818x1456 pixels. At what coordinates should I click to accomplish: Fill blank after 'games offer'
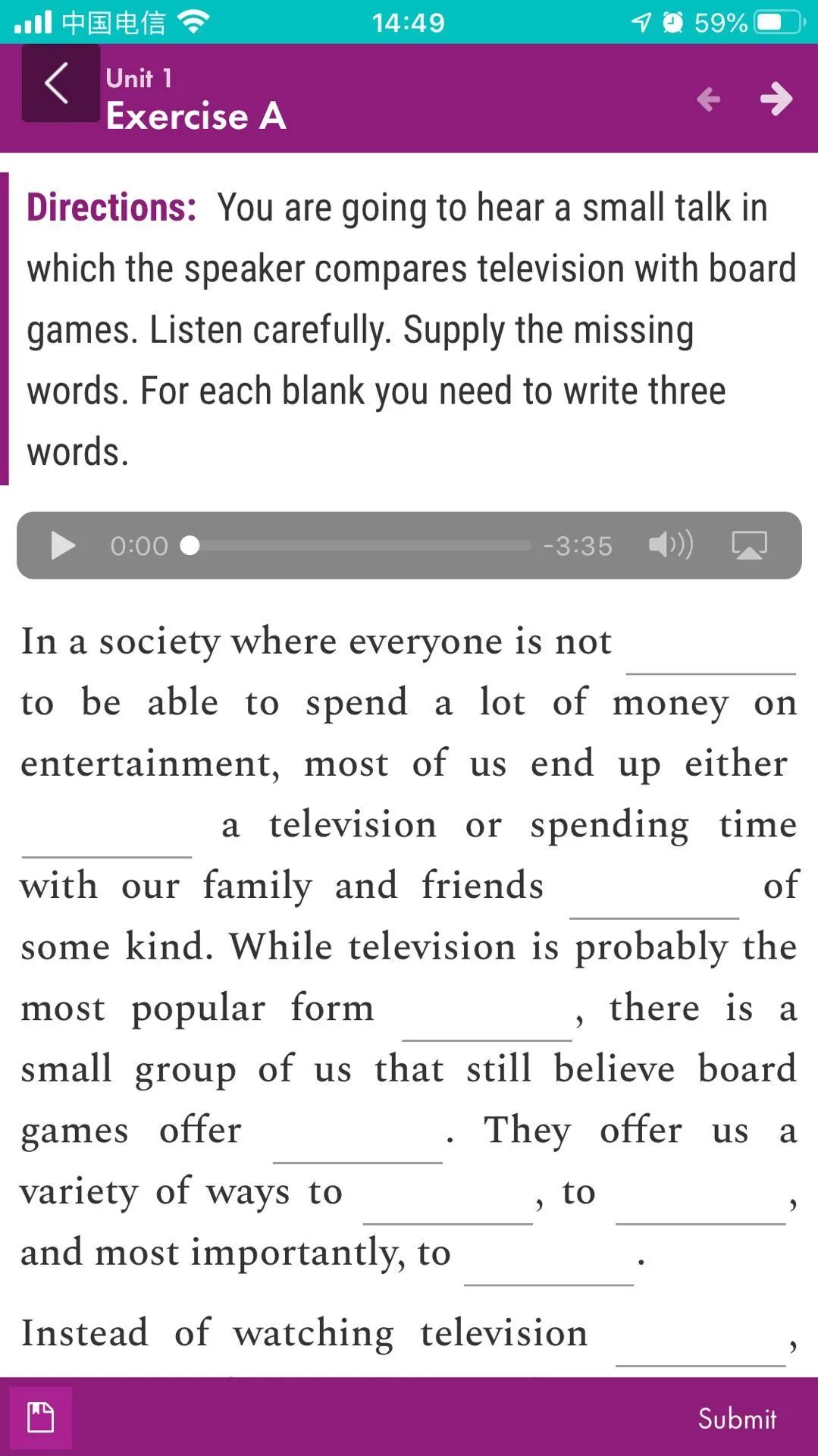pos(357,1142)
